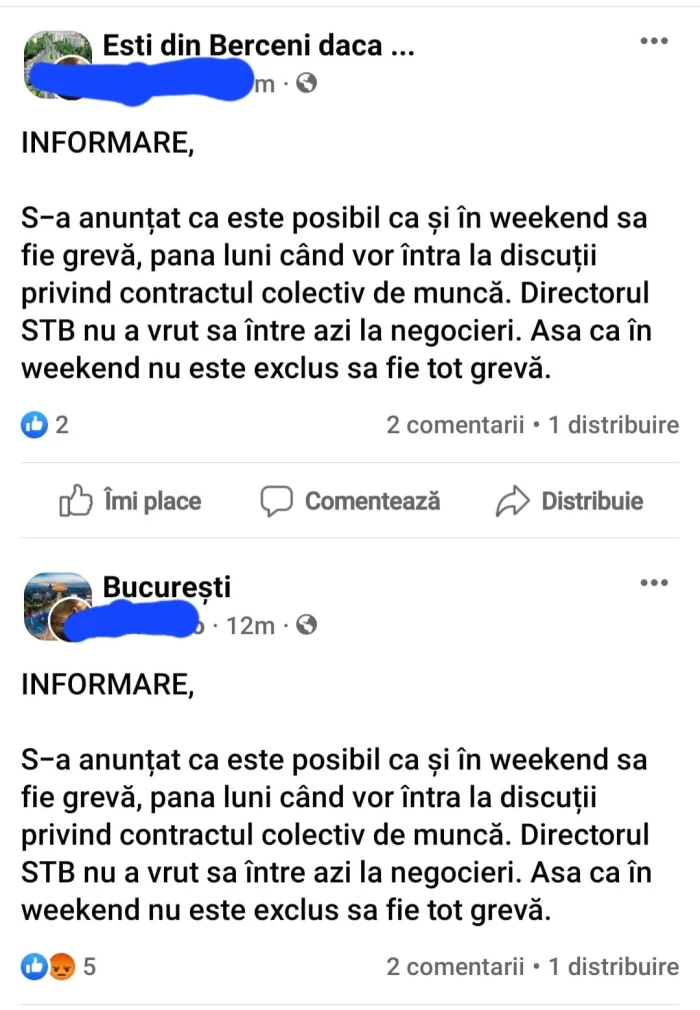Open overflow menu on Esti din Berceni post

(x=653, y=41)
